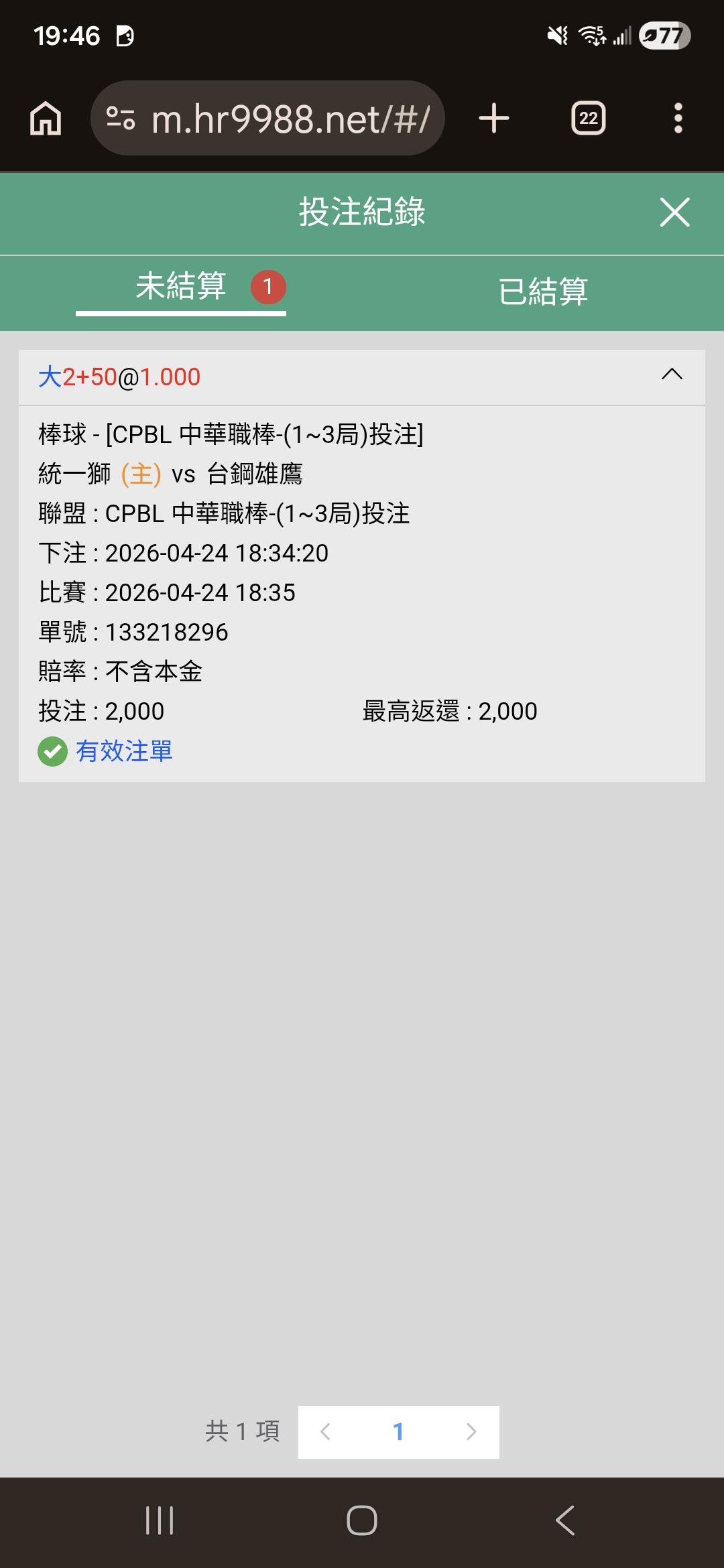This screenshot has width=724, height=1568.
Task: Show the 22 open tabs
Action: coord(589,119)
